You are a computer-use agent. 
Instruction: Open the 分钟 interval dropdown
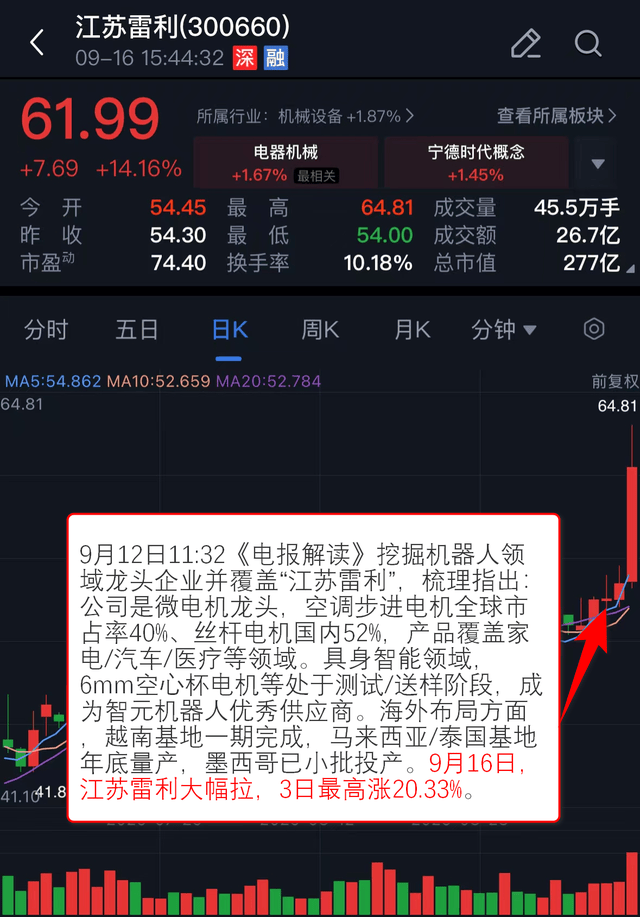click(504, 329)
